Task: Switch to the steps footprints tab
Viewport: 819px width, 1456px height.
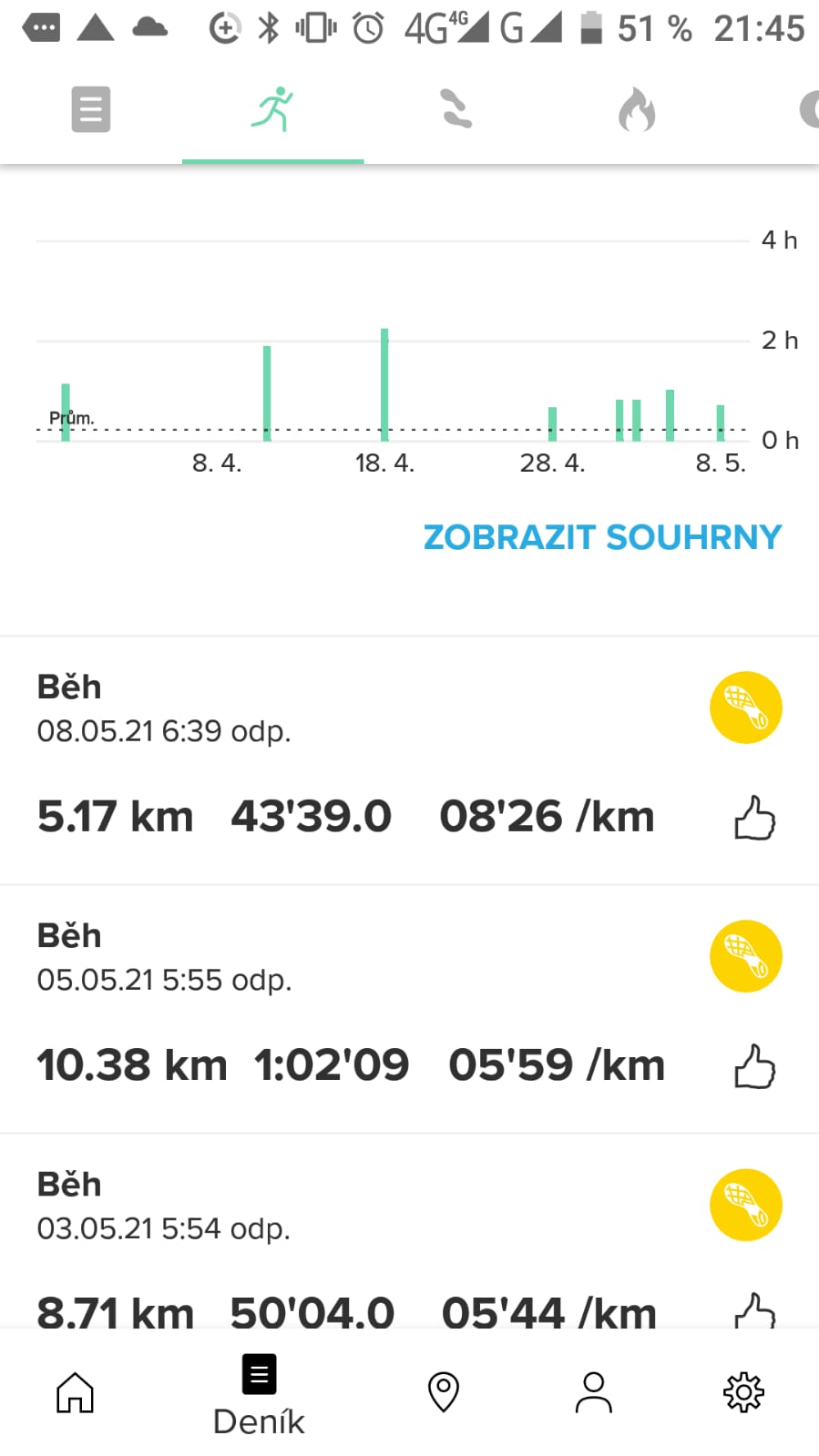Action: point(456,110)
